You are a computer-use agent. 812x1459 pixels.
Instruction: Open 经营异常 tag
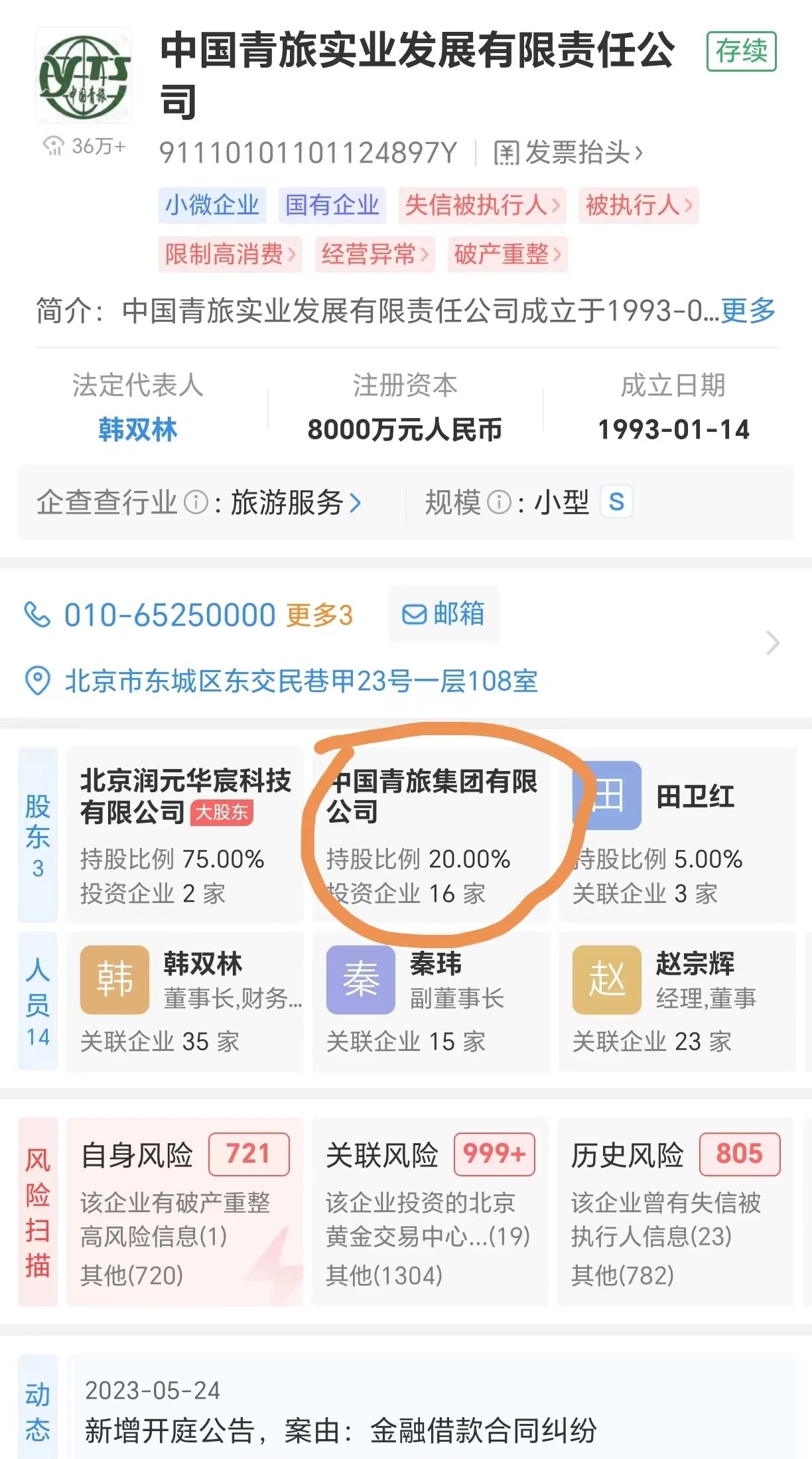(374, 254)
